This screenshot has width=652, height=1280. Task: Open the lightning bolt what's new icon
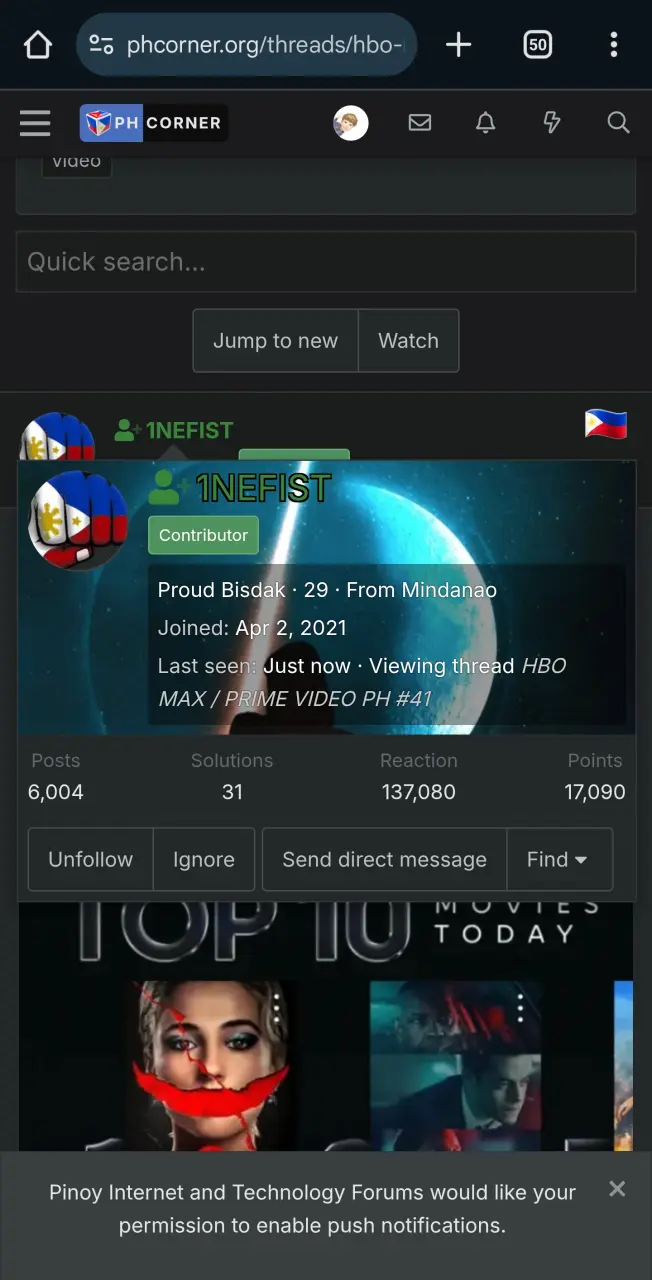[x=551, y=123]
